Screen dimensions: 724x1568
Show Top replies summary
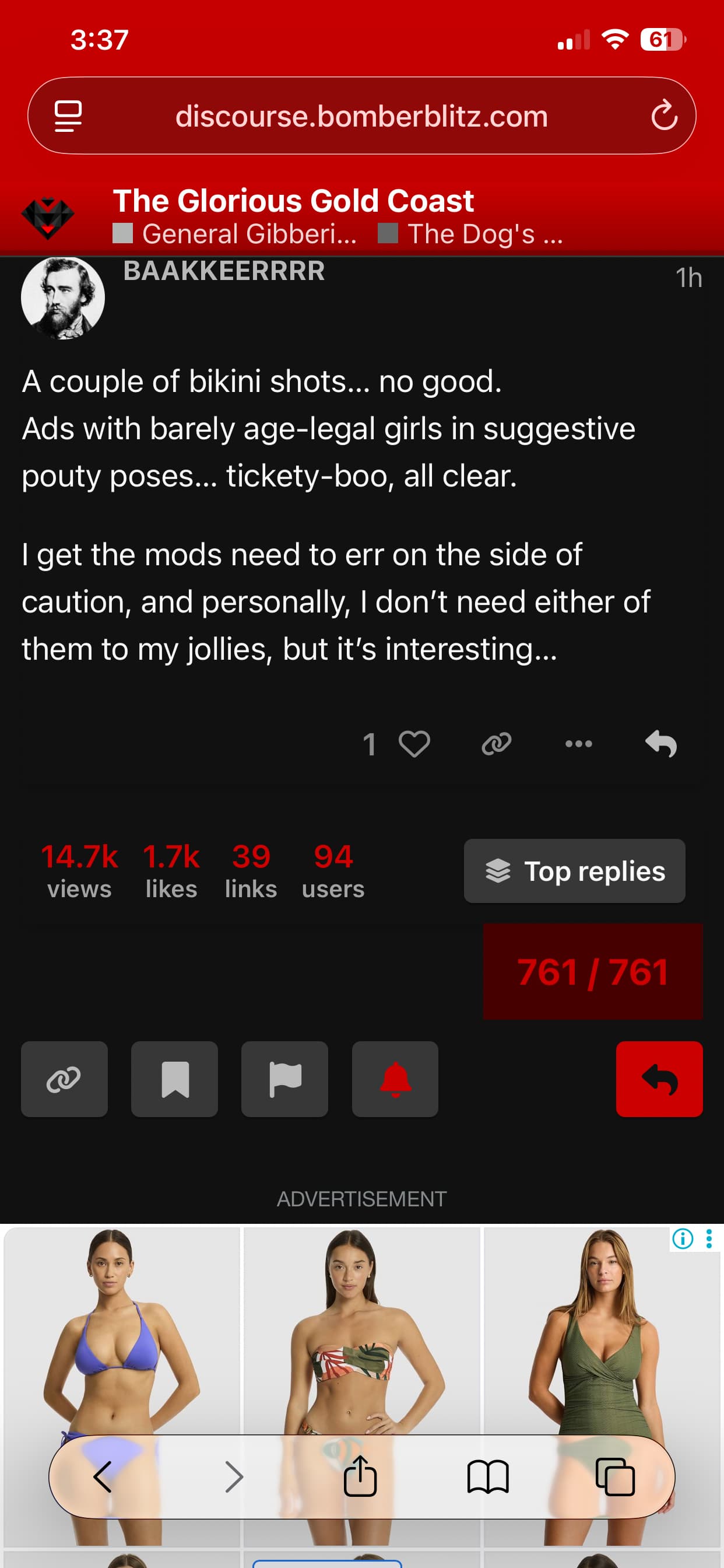(x=574, y=870)
